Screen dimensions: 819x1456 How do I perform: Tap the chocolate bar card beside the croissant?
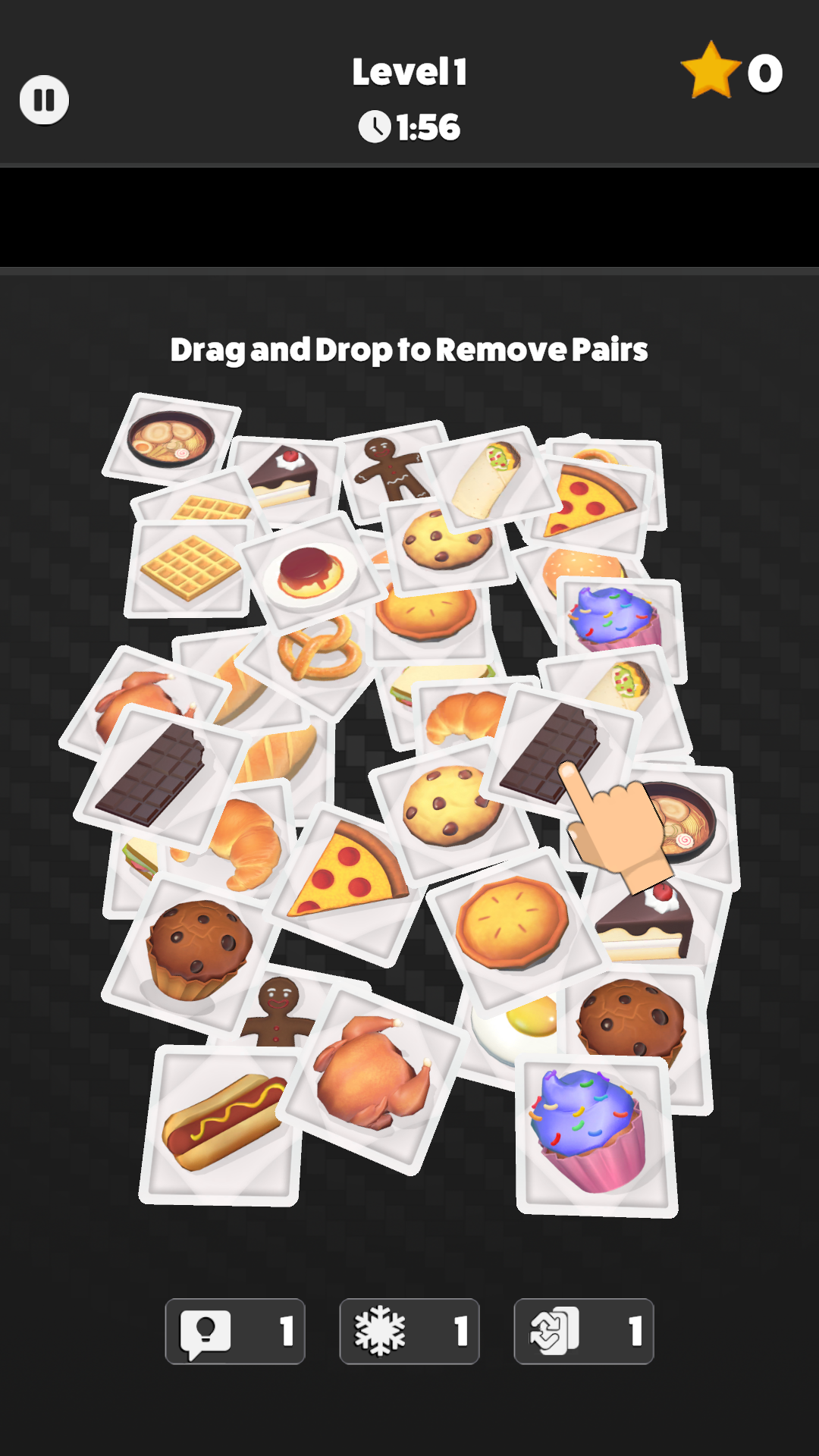pyautogui.click(x=152, y=773)
